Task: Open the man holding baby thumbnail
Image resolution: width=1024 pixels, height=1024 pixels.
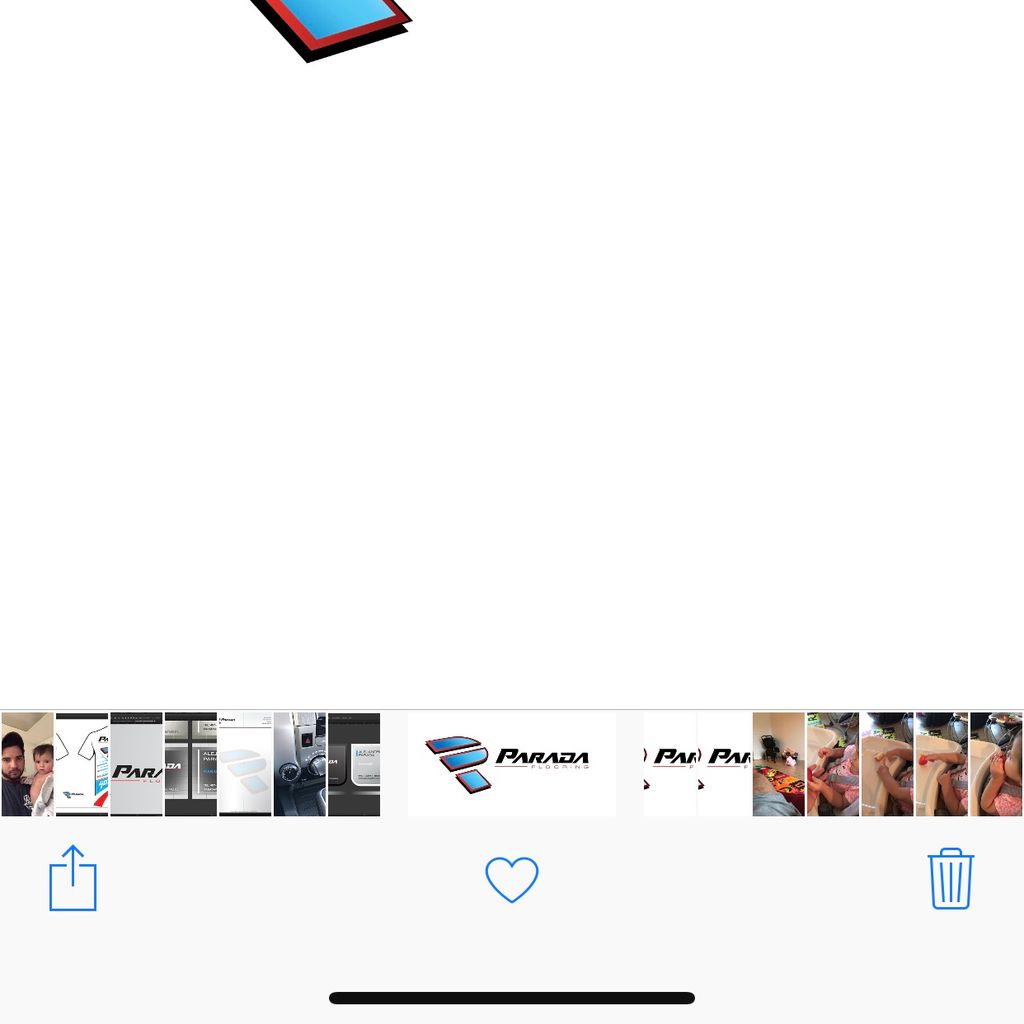Action: 27,764
